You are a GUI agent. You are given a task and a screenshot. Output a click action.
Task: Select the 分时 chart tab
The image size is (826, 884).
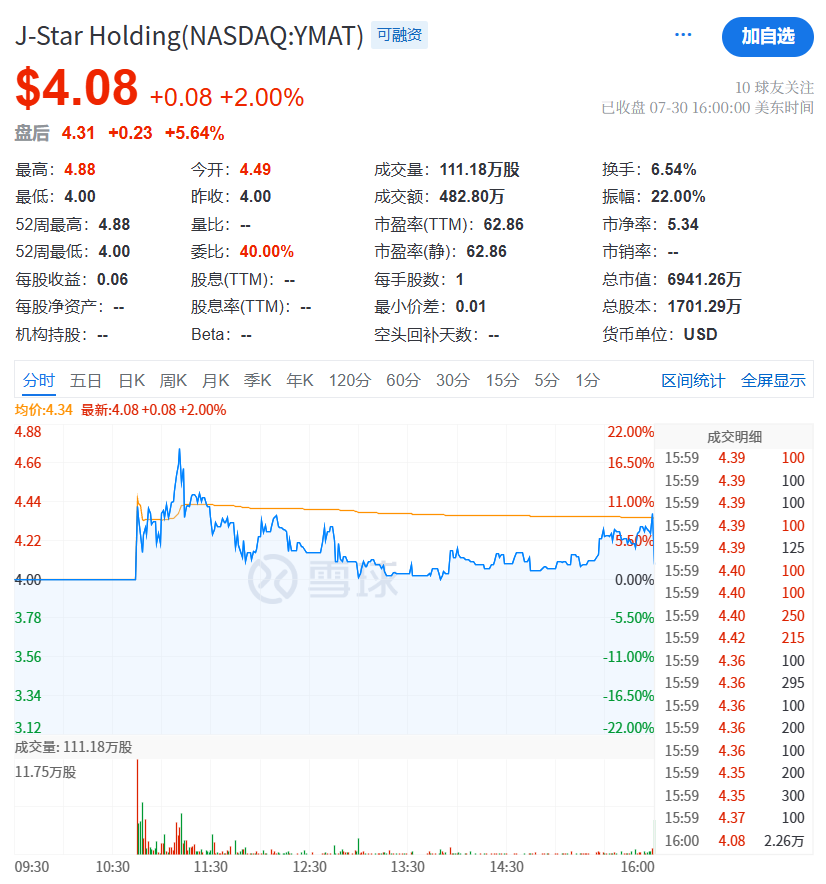click(x=39, y=380)
